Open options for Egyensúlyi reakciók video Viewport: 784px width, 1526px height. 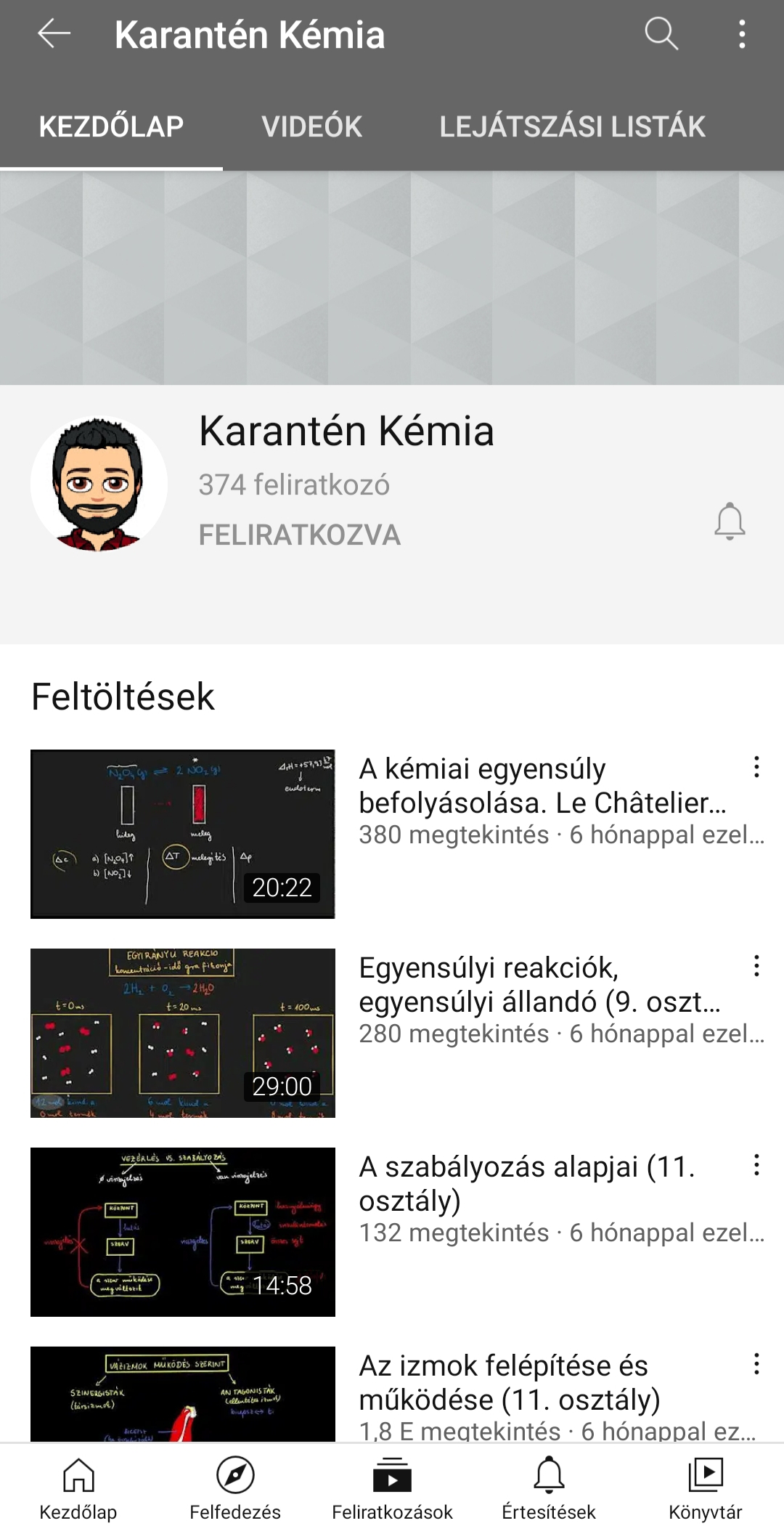756,966
